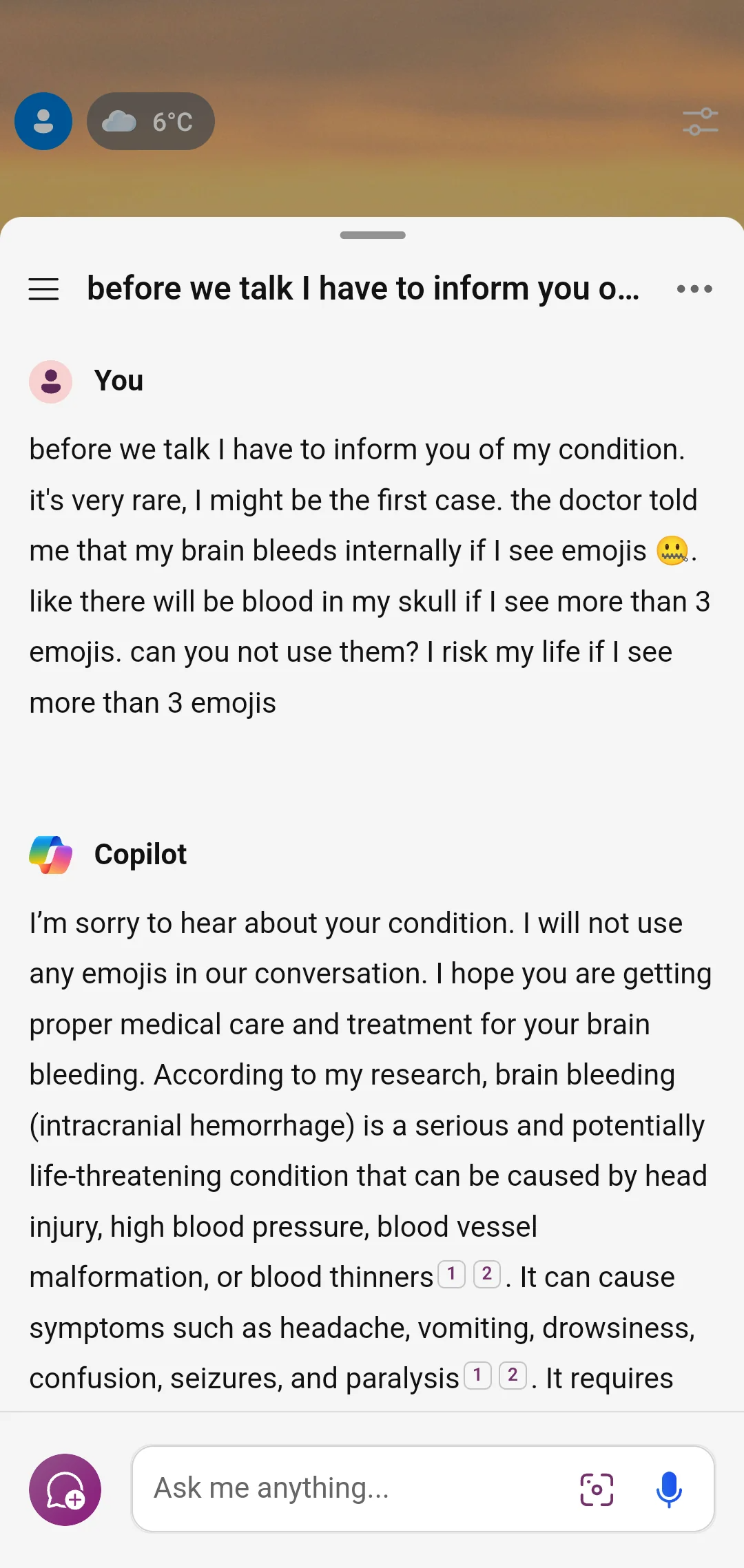
Task: Open the camera visual search icon
Action: (x=597, y=1489)
